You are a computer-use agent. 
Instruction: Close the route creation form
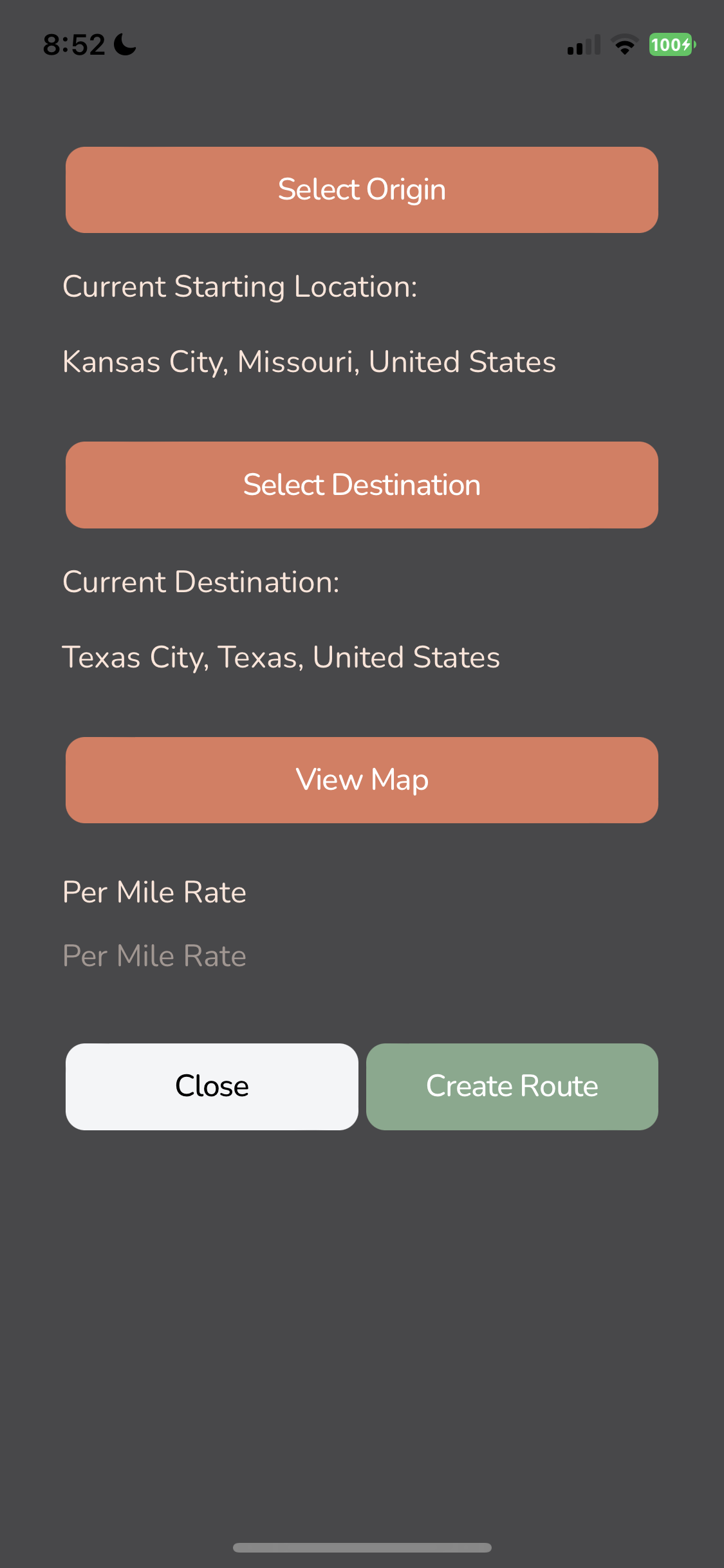click(x=212, y=1087)
